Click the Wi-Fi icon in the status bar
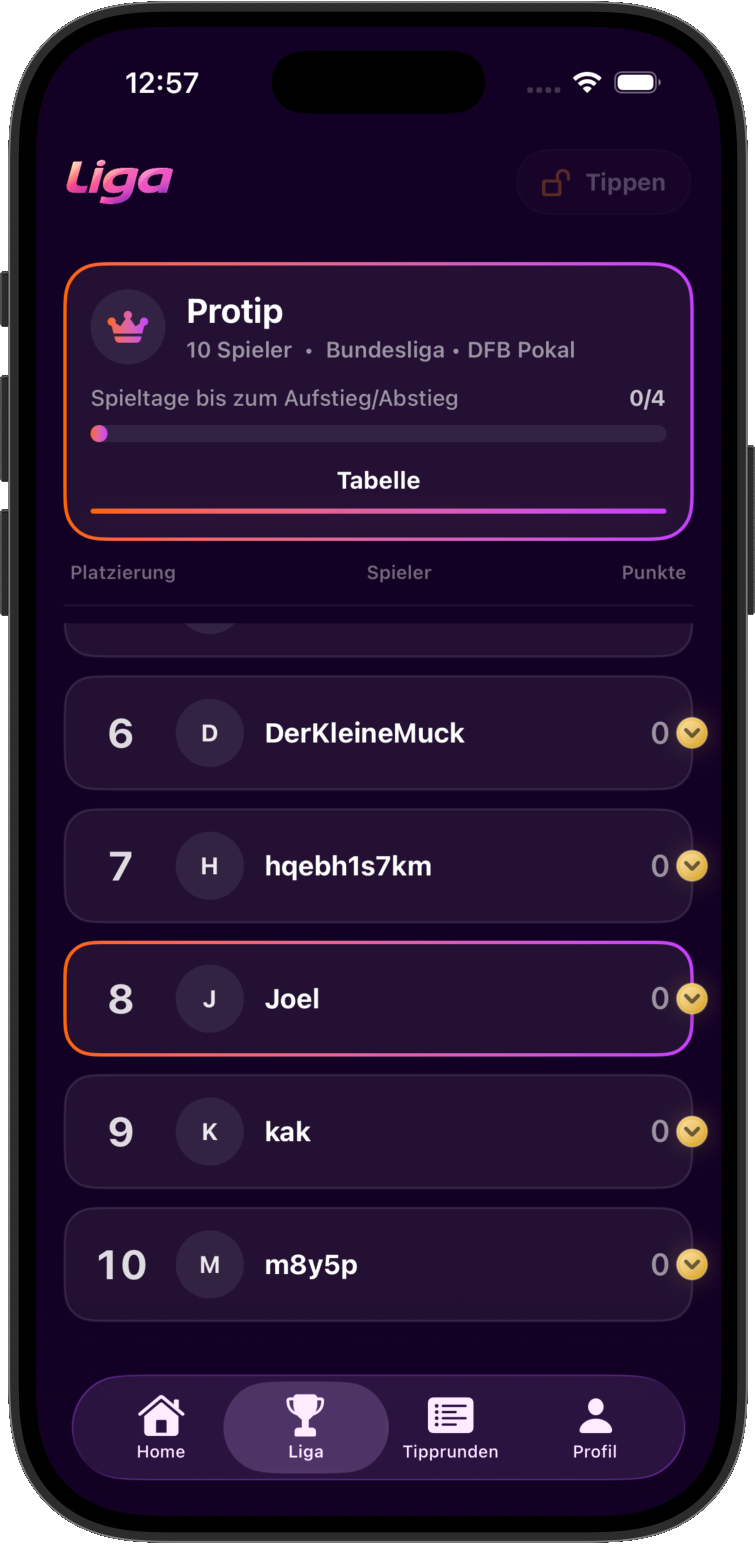Viewport: 755px width, 1544px height. pyautogui.click(x=585, y=84)
